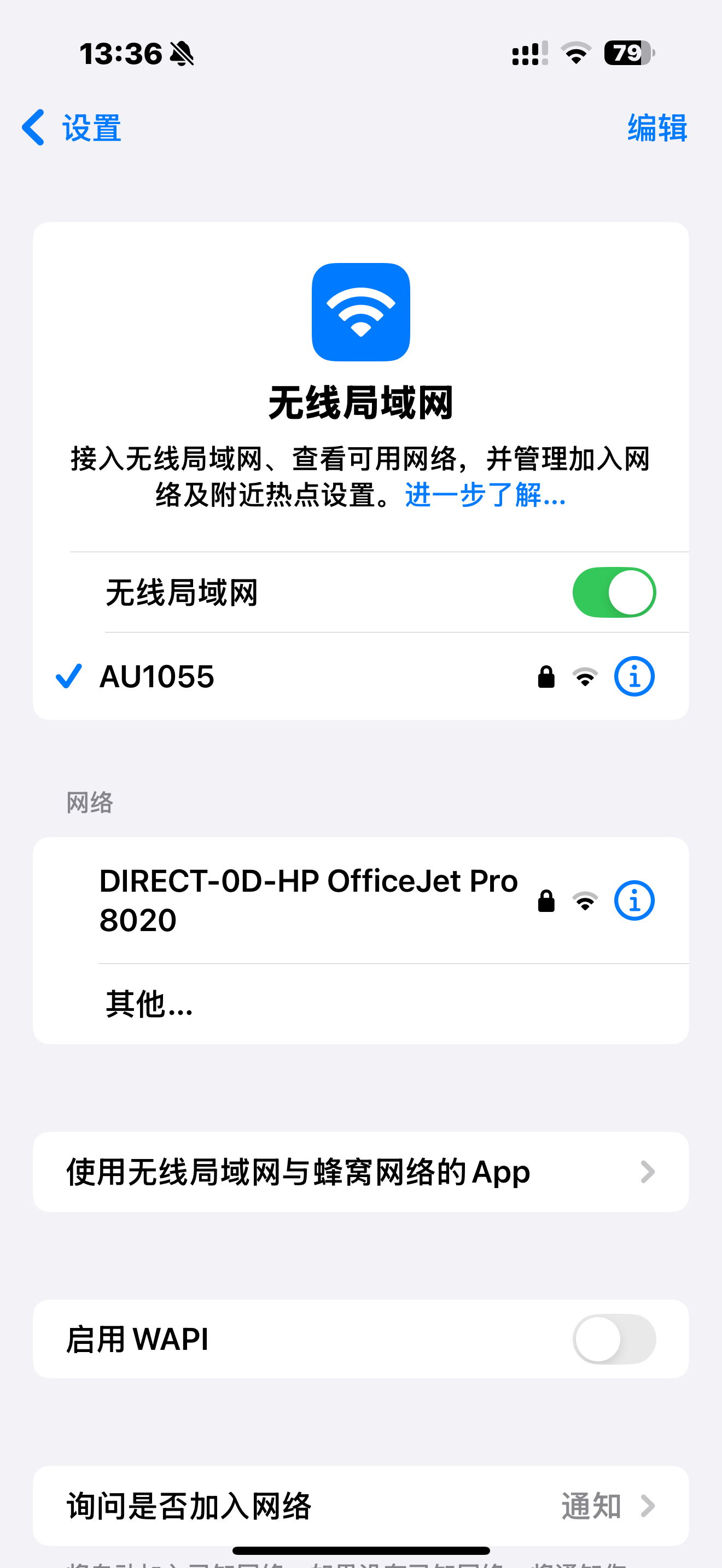Join the DIRECT-0D-HP OfficeJet Pro 8020 network

[307, 900]
